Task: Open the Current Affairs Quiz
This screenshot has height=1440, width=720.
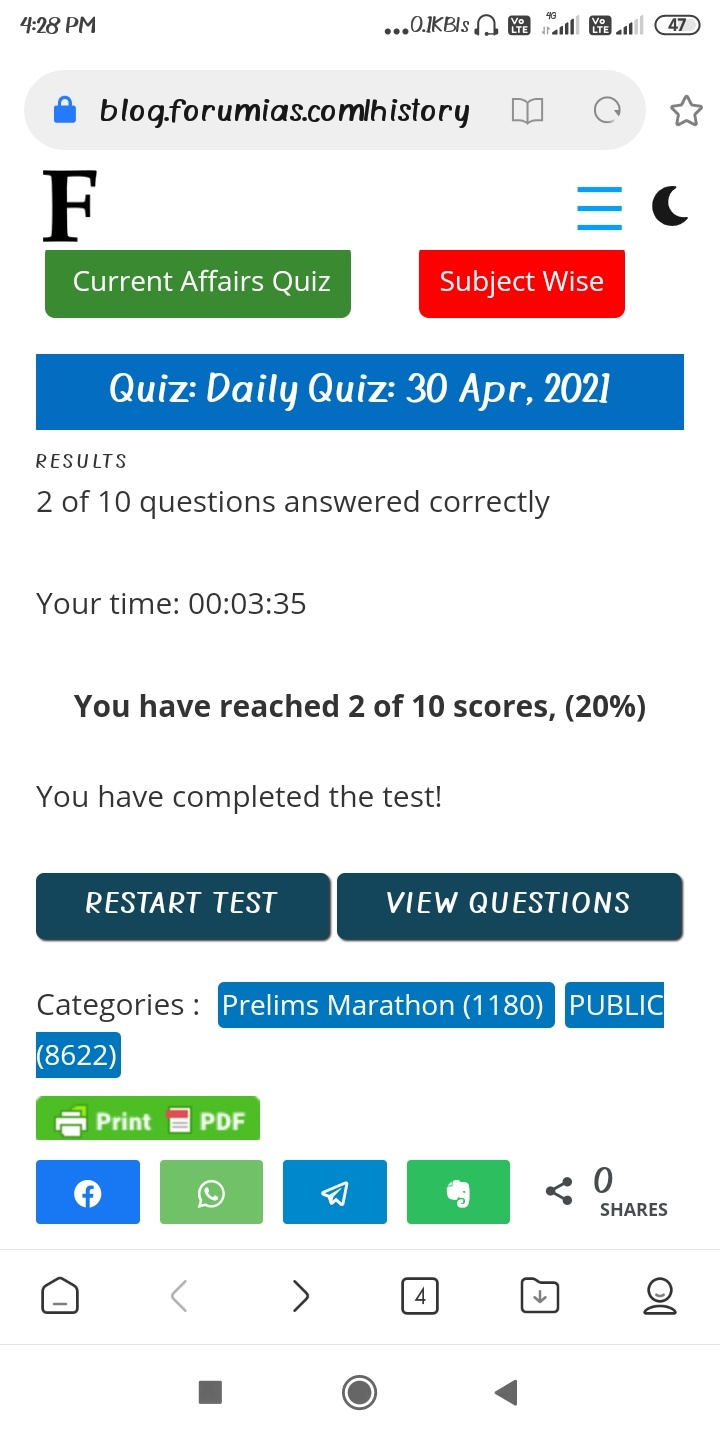Action: pyautogui.click(x=198, y=282)
